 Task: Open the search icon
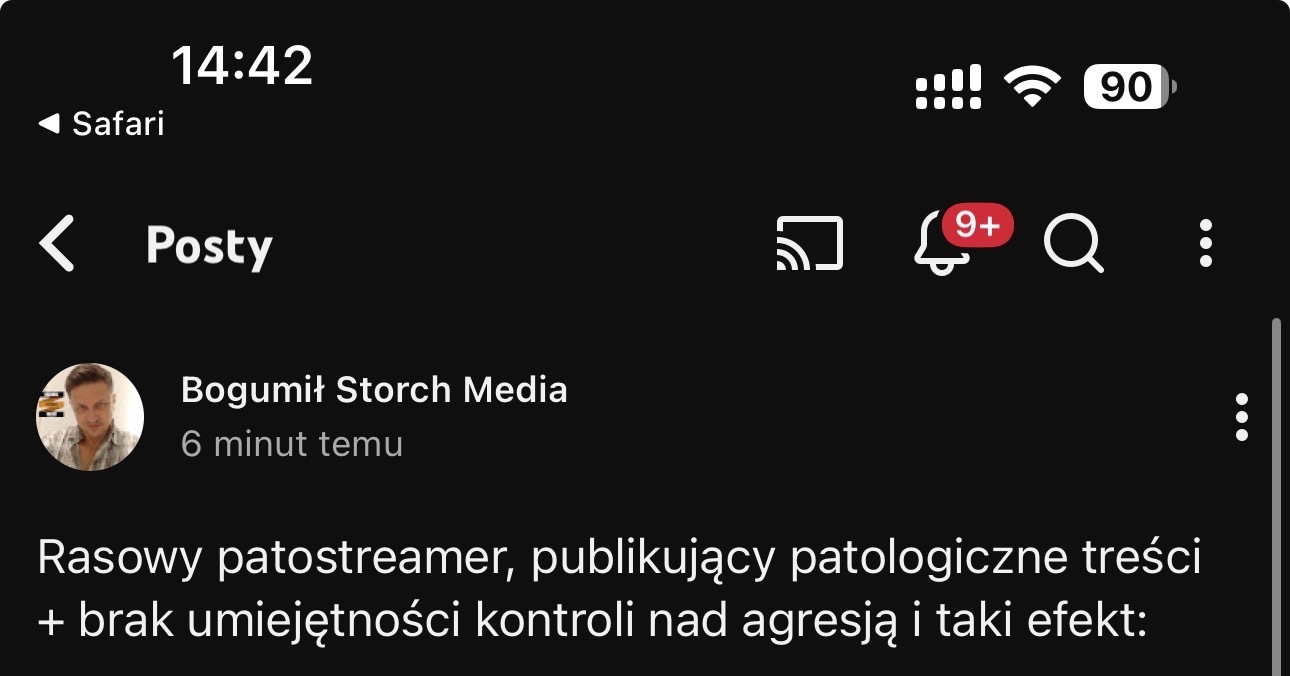[1073, 244]
